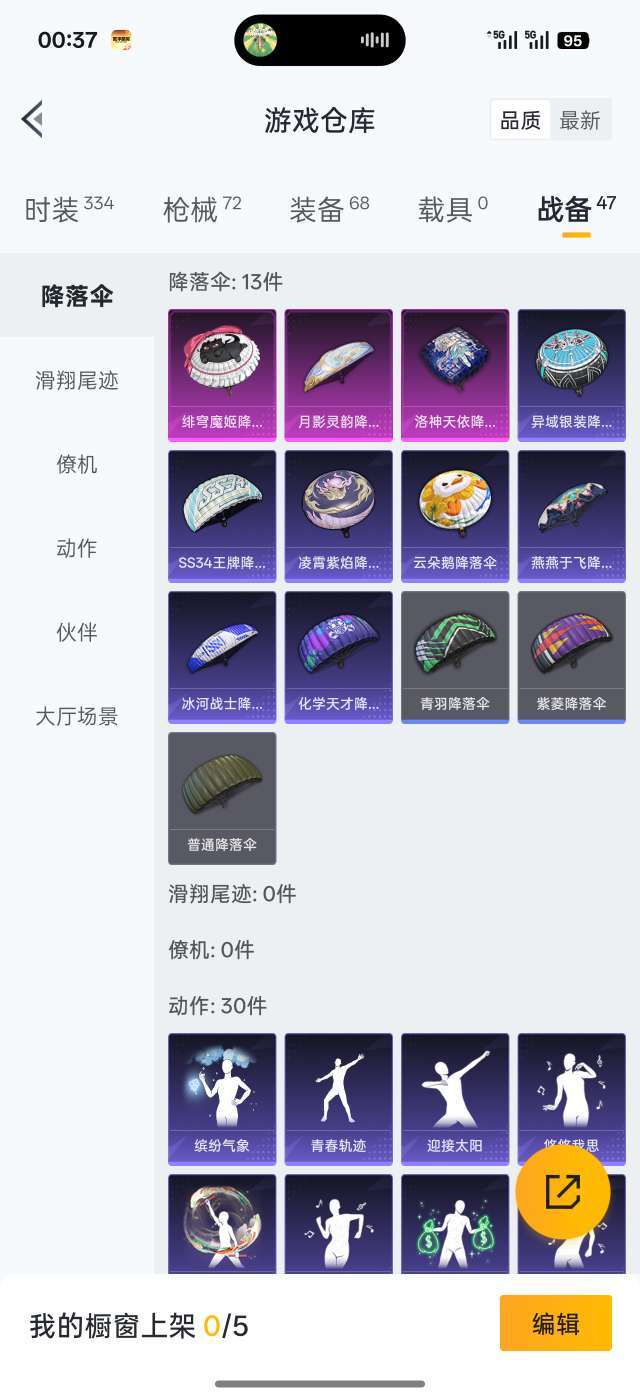Show 滑翔尾迹 in the side menu
Screen dimensions: 640x1400
[x=77, y=380]
